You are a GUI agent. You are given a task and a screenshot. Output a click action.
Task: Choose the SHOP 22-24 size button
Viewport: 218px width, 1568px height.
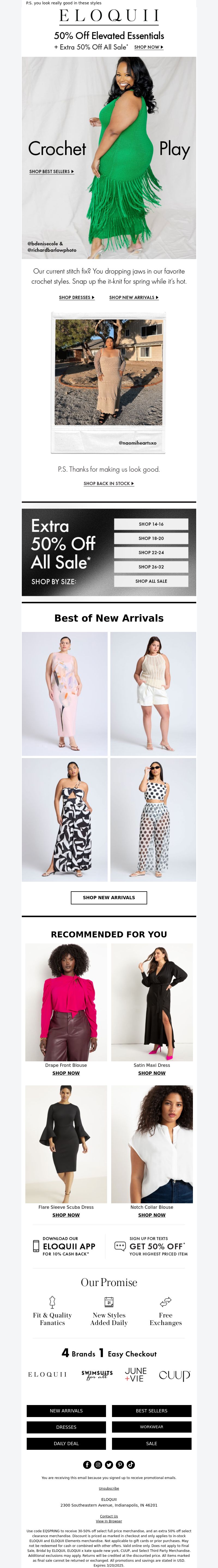coord(151,553)
